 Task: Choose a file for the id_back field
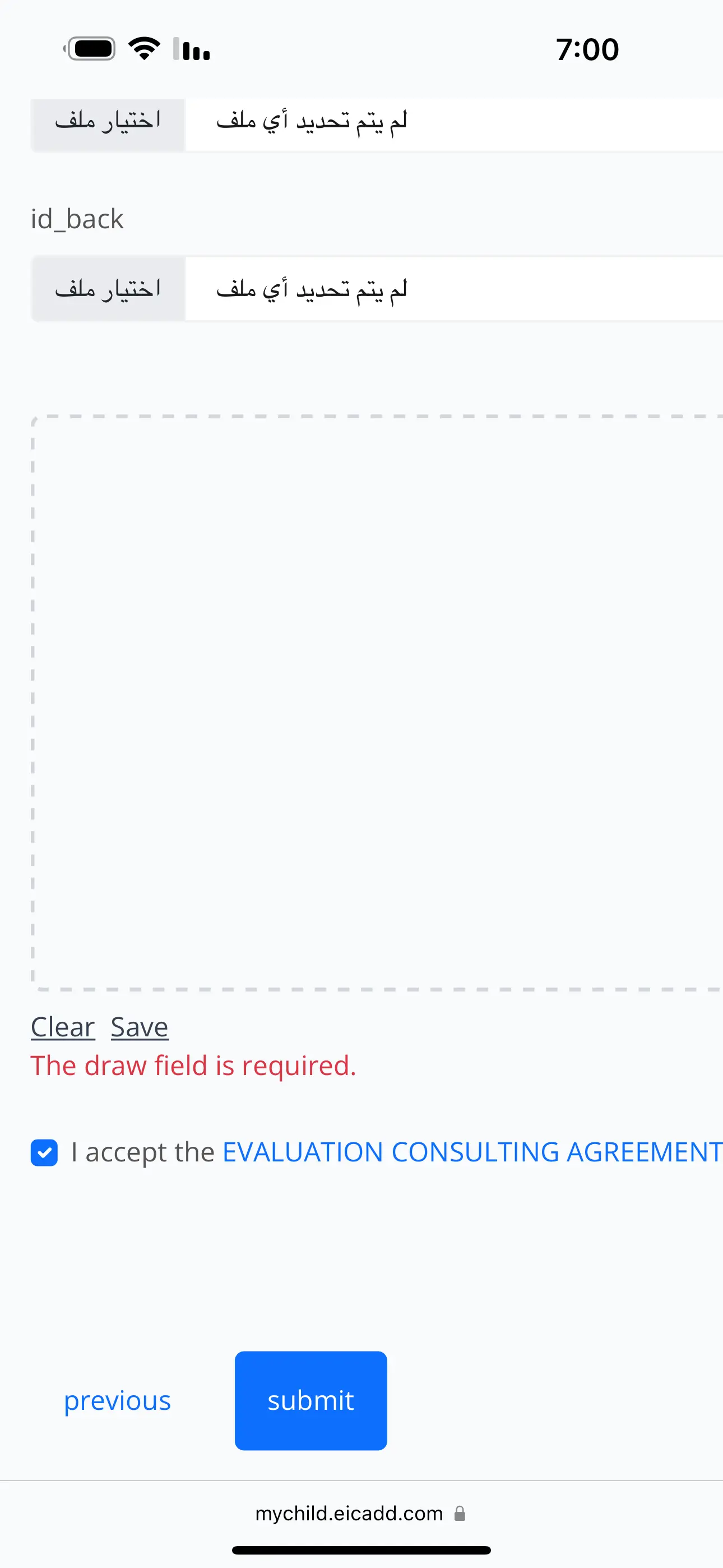point(108,288)
